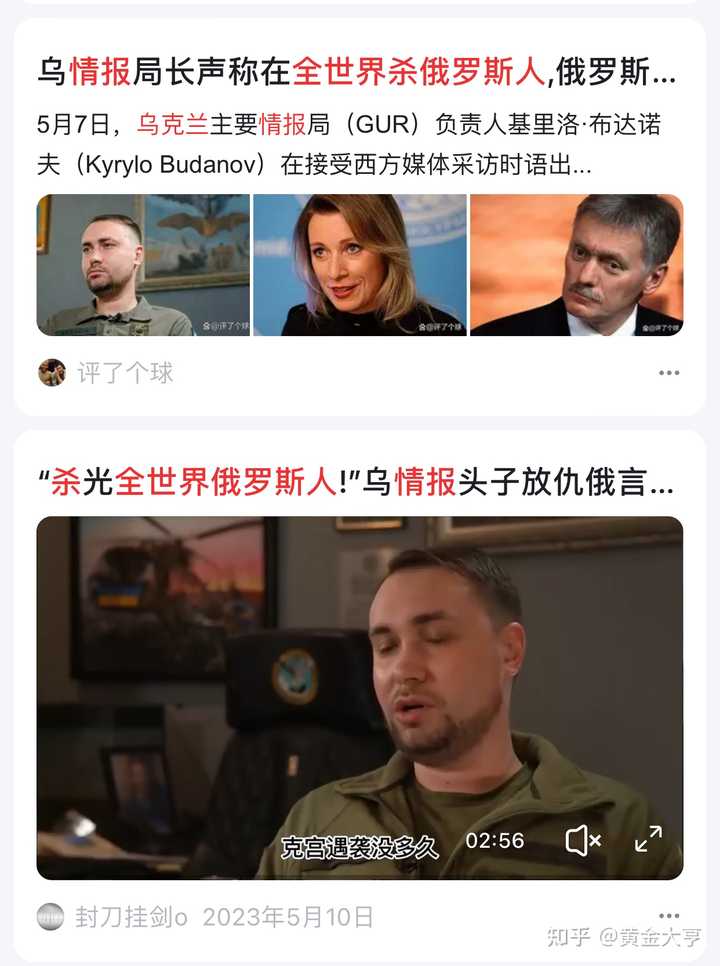Open the middle thumbnail, the spokeswoman photo
This screenshot has height=966, width=720.
[360, 265]
